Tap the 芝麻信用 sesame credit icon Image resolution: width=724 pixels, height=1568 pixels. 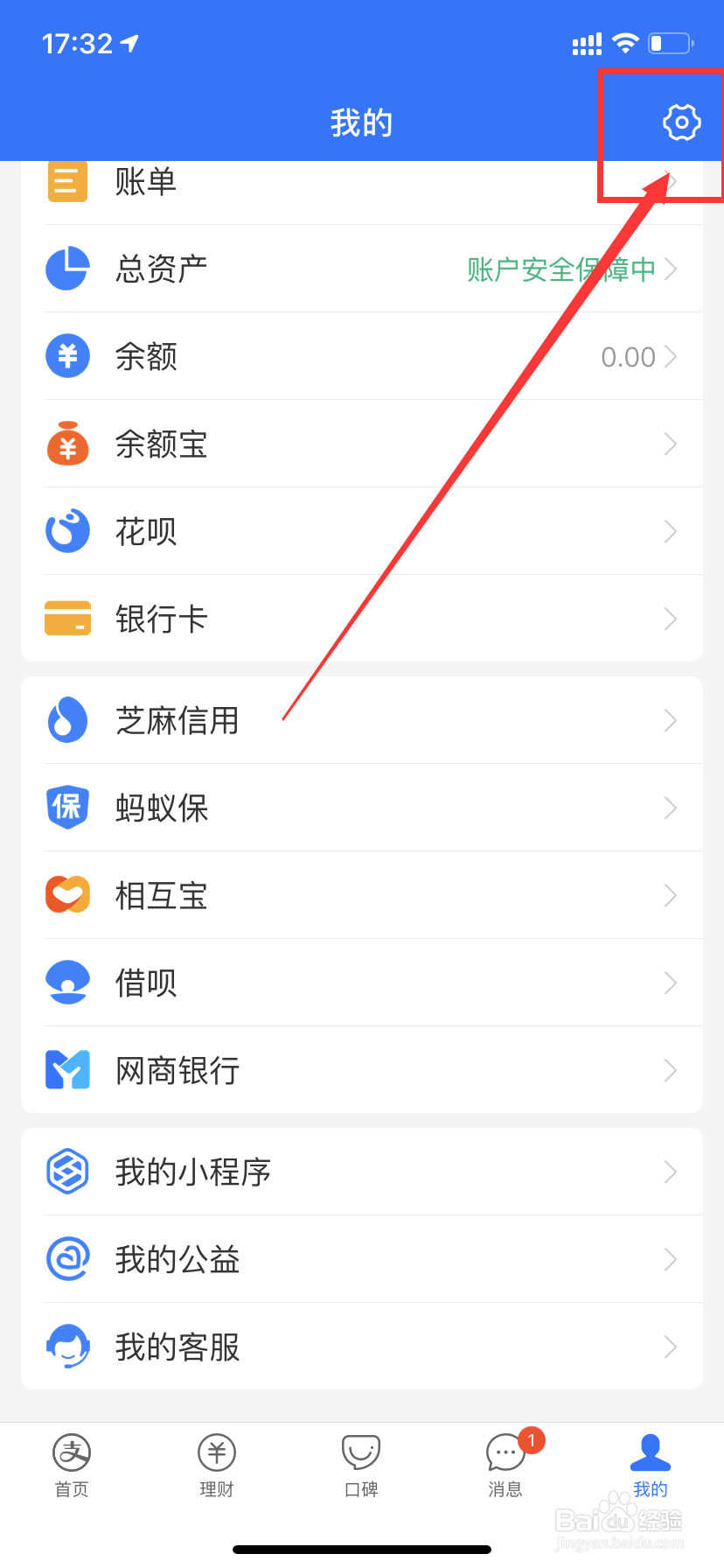tap(67, 719)
